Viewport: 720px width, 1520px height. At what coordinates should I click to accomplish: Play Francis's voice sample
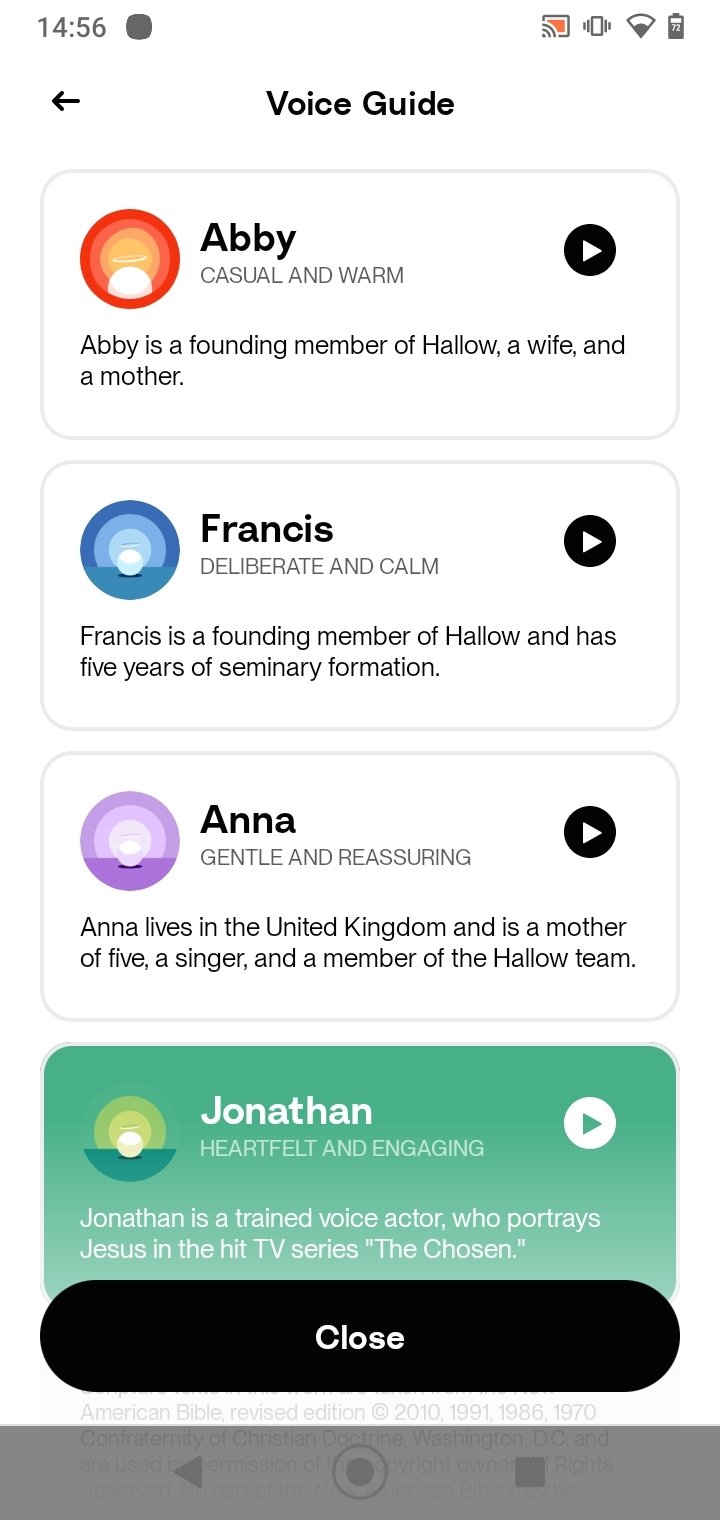[590, 541]
